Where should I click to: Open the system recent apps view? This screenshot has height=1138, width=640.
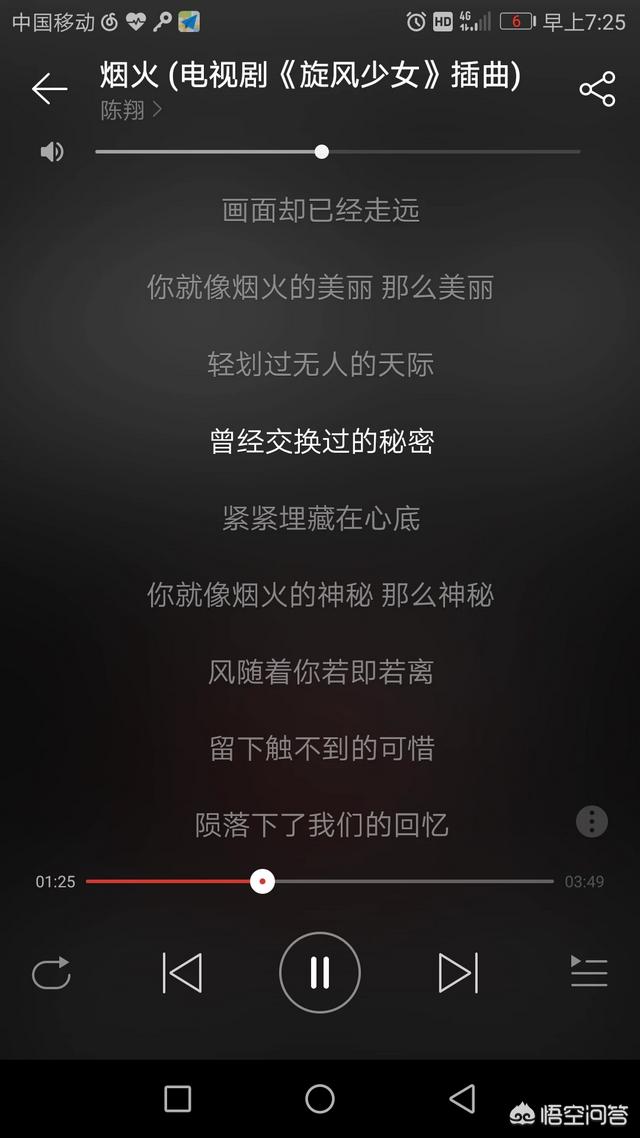coord(178,1099)
